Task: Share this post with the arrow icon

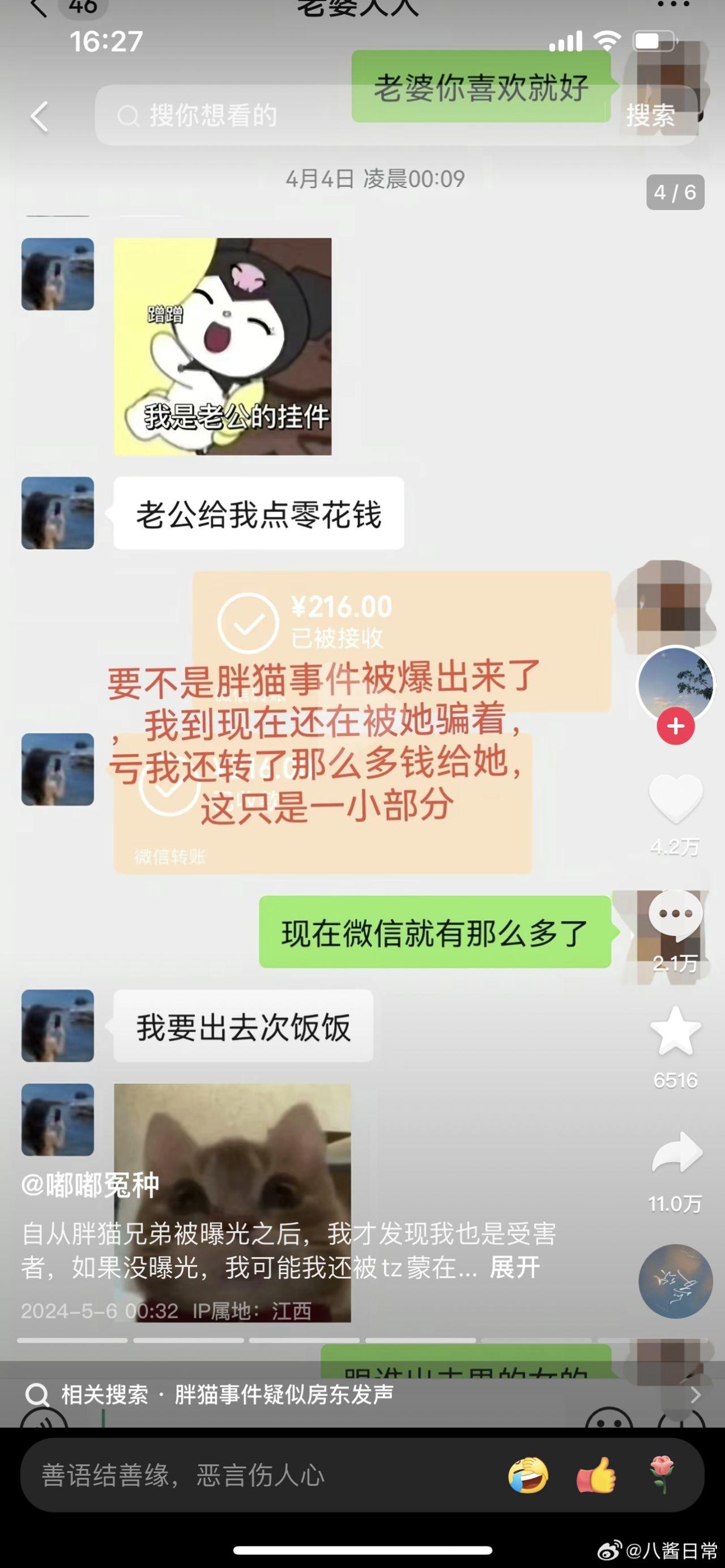Action: [676, 1152]
